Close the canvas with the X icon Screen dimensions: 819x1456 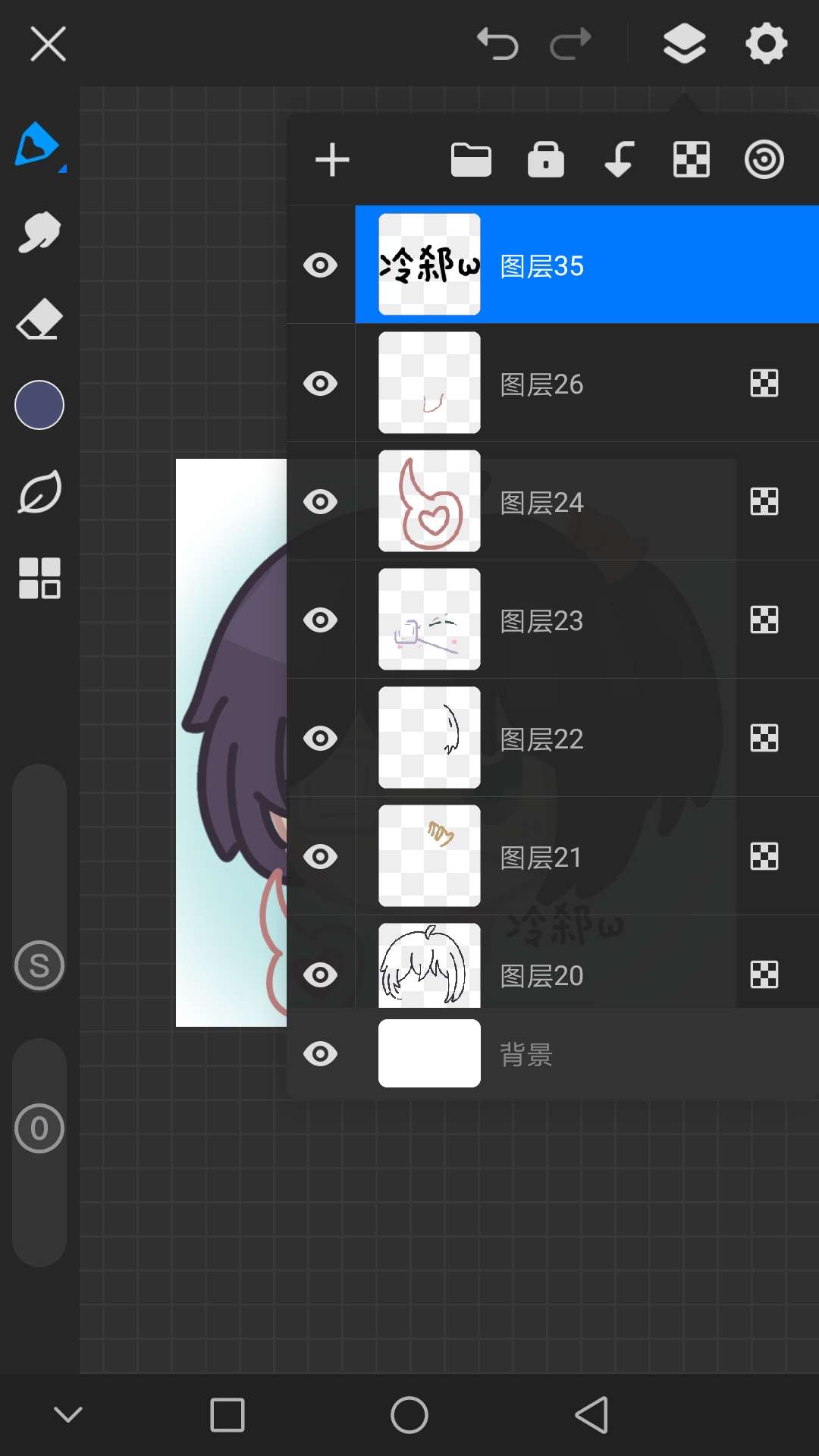[48, 43]
